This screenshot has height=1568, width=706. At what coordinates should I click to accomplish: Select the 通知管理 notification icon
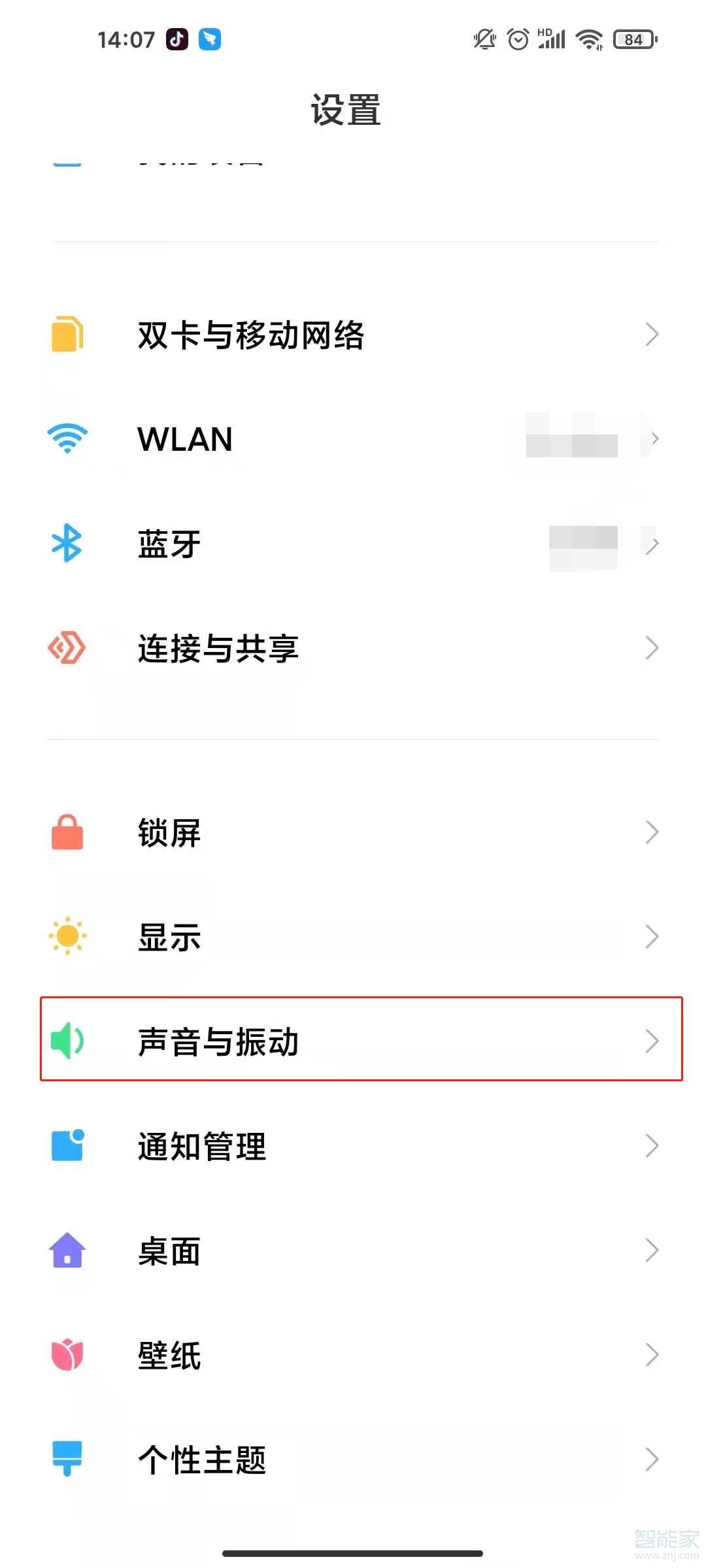pyautogui.click(x=66, y=1145)
